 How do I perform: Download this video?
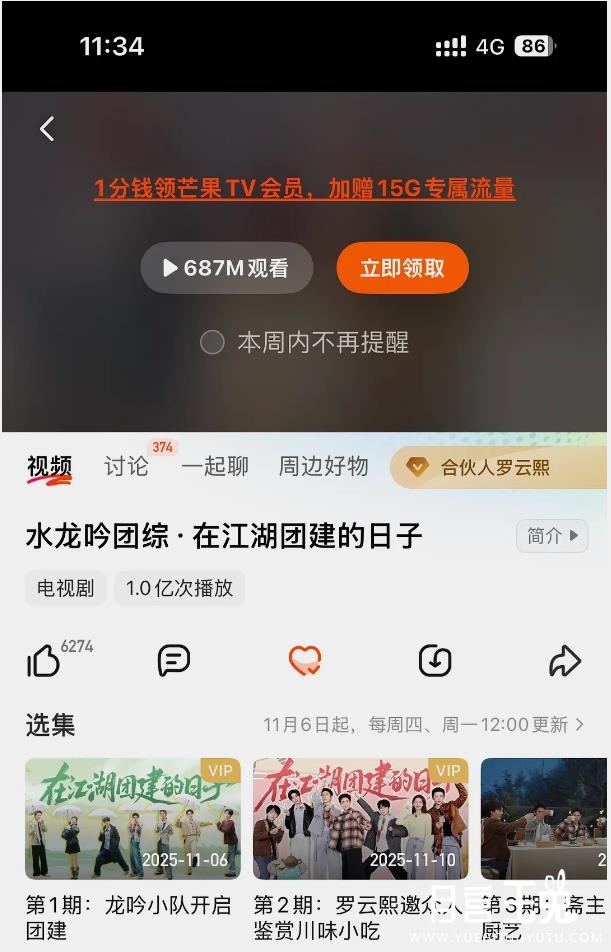(435, 660)
